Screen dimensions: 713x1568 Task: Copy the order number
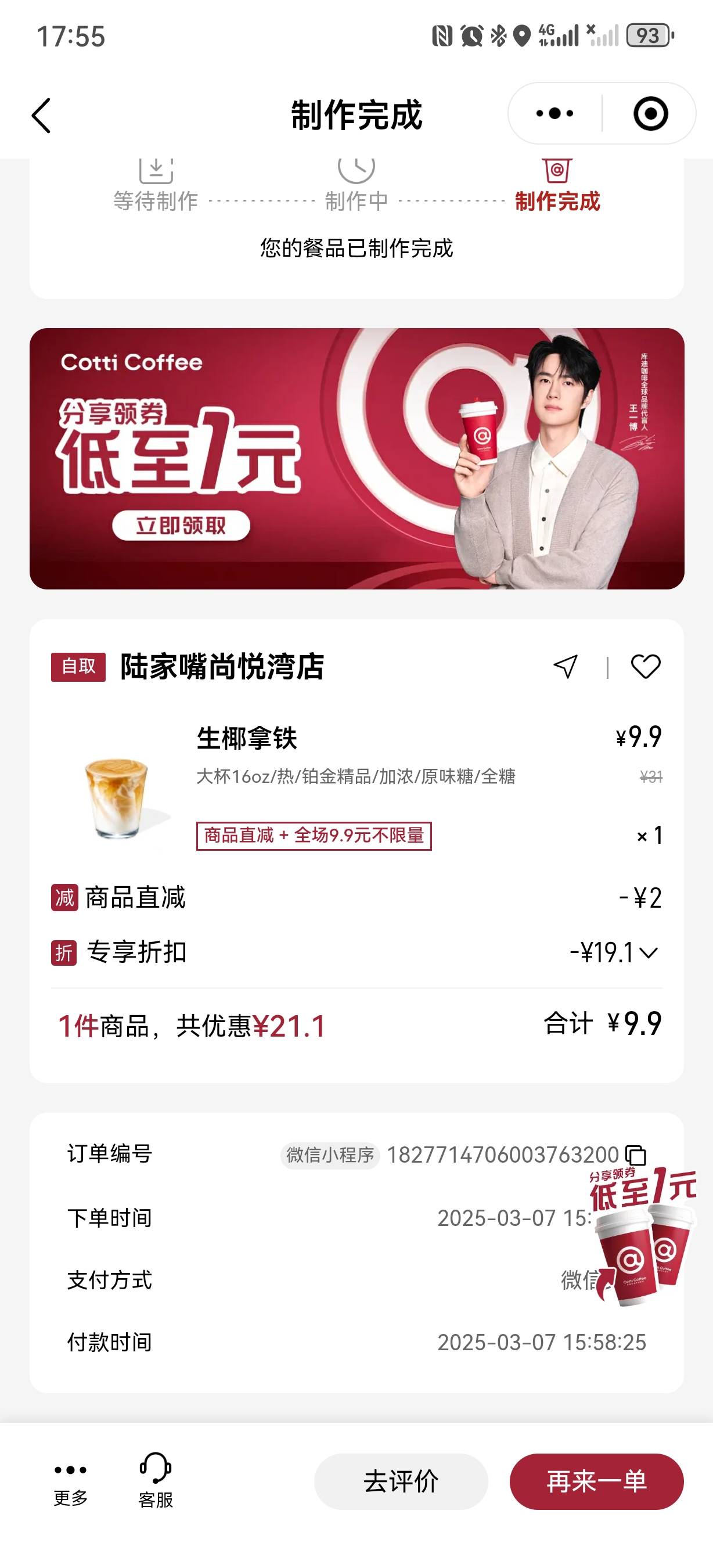(636, 1155)
